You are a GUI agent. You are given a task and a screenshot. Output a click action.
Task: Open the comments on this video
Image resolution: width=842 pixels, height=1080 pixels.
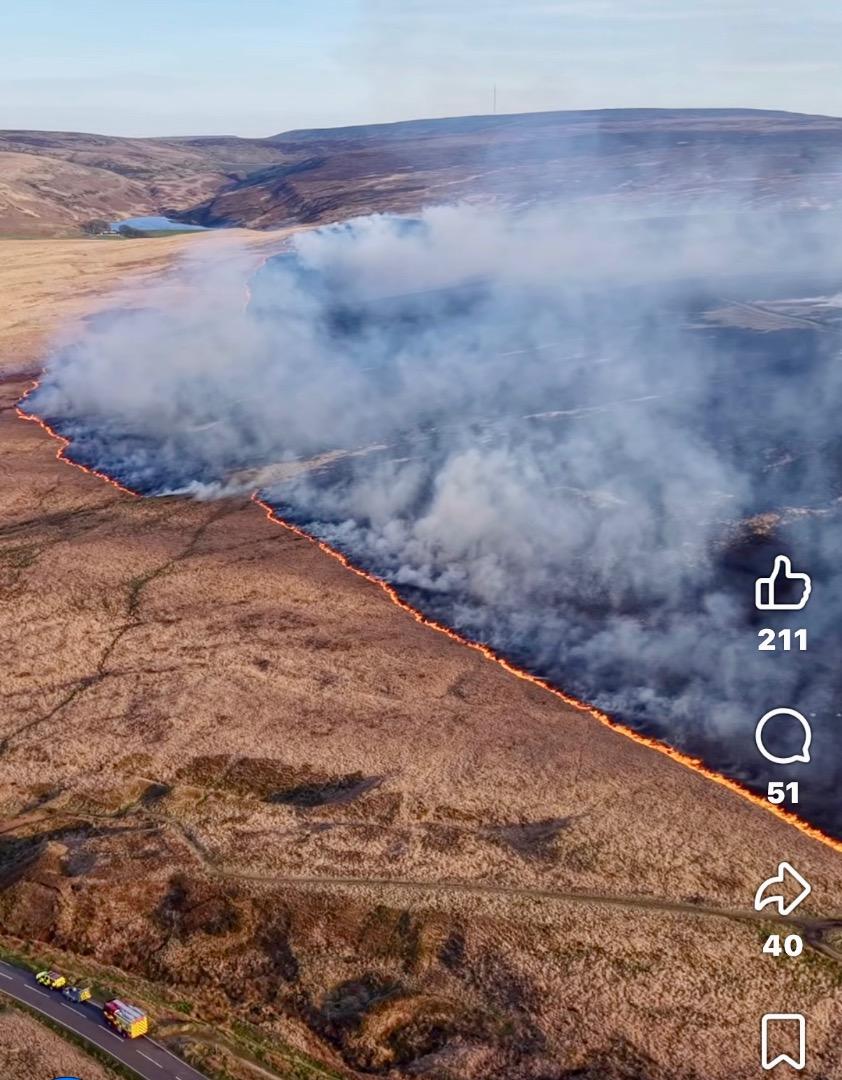pyautogui.click(x=782, y=737)
